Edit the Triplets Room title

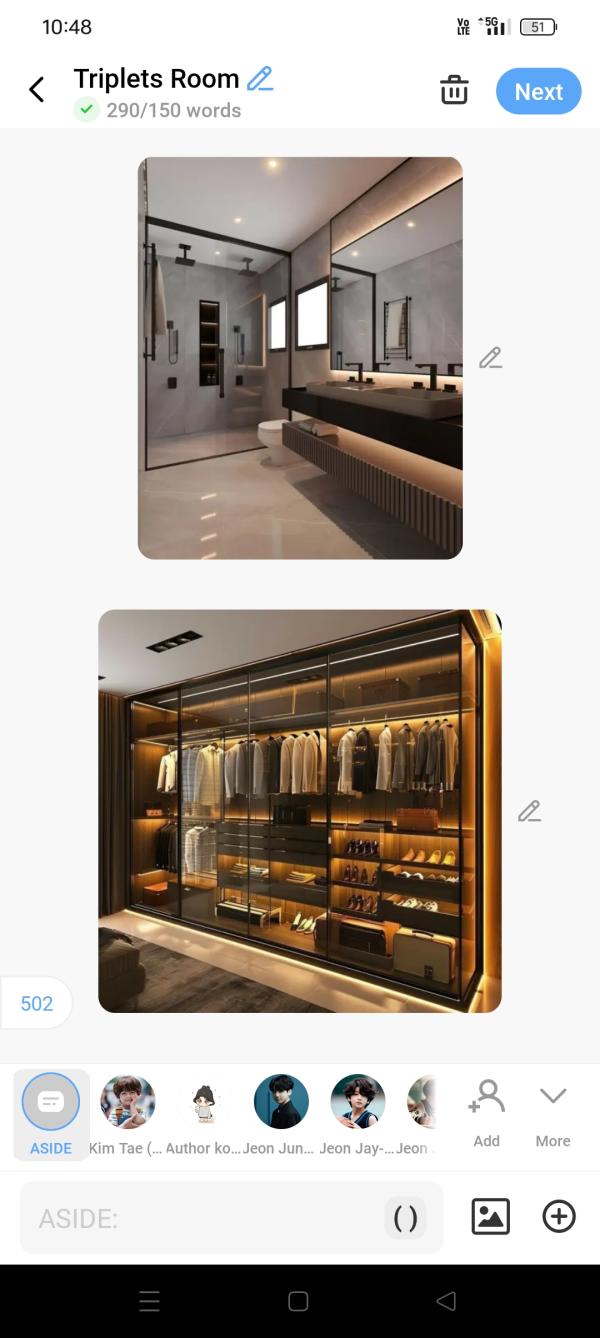(x=260, y=78)
